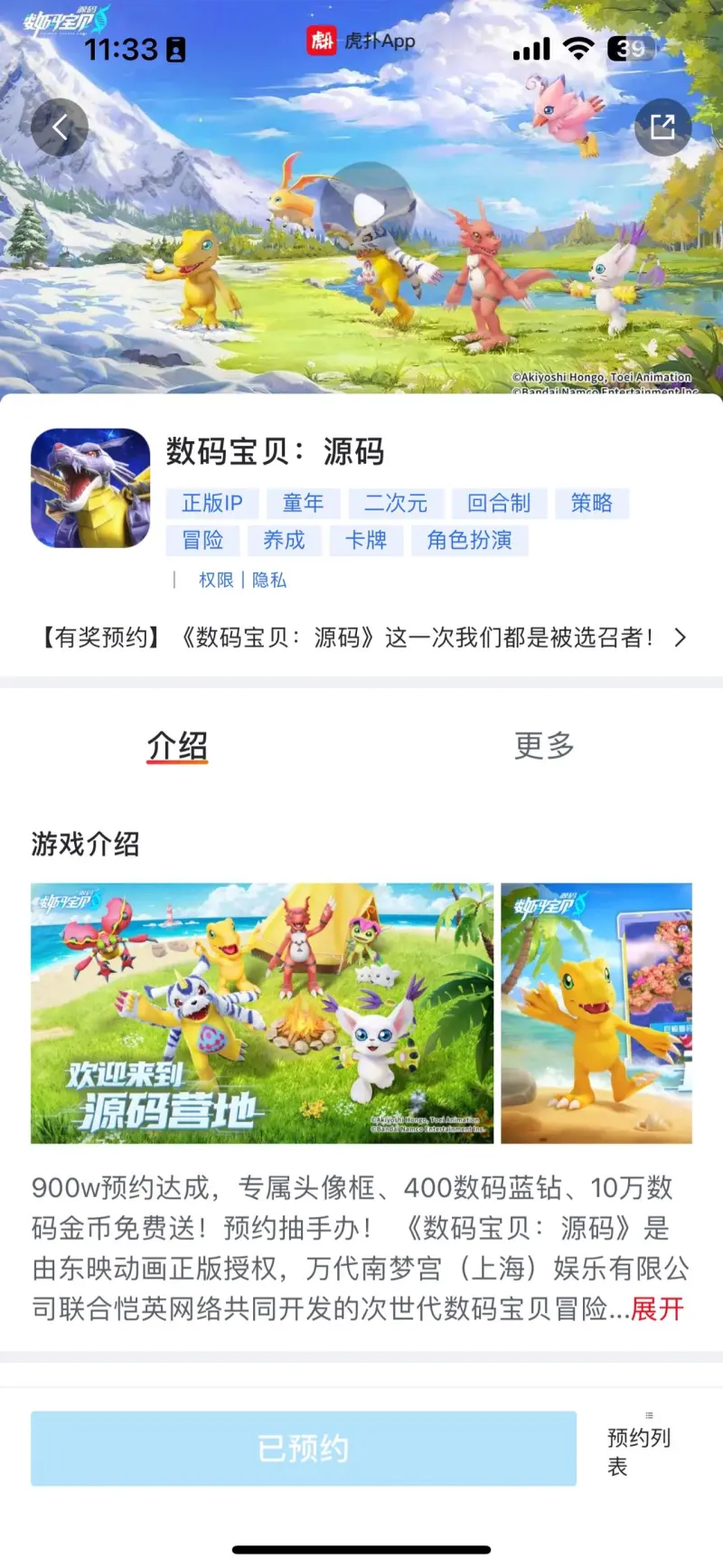Play the banner video
The width and height of the screenshot is (723, 1568).
(368, 210)
